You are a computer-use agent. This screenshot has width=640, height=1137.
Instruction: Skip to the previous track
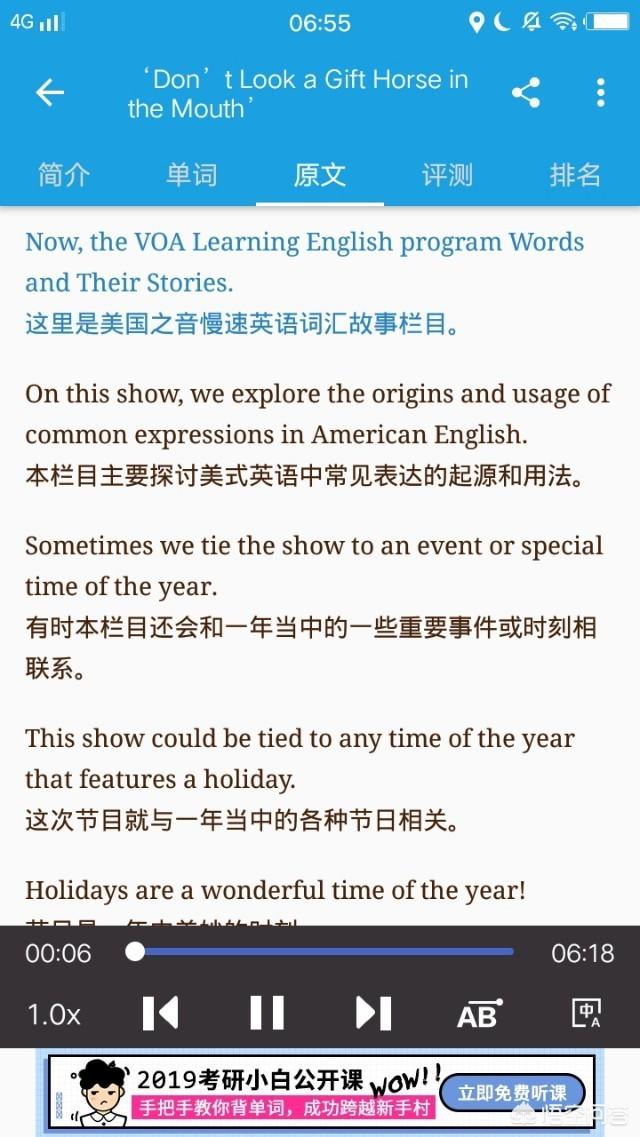click(x=161, y=1013)
